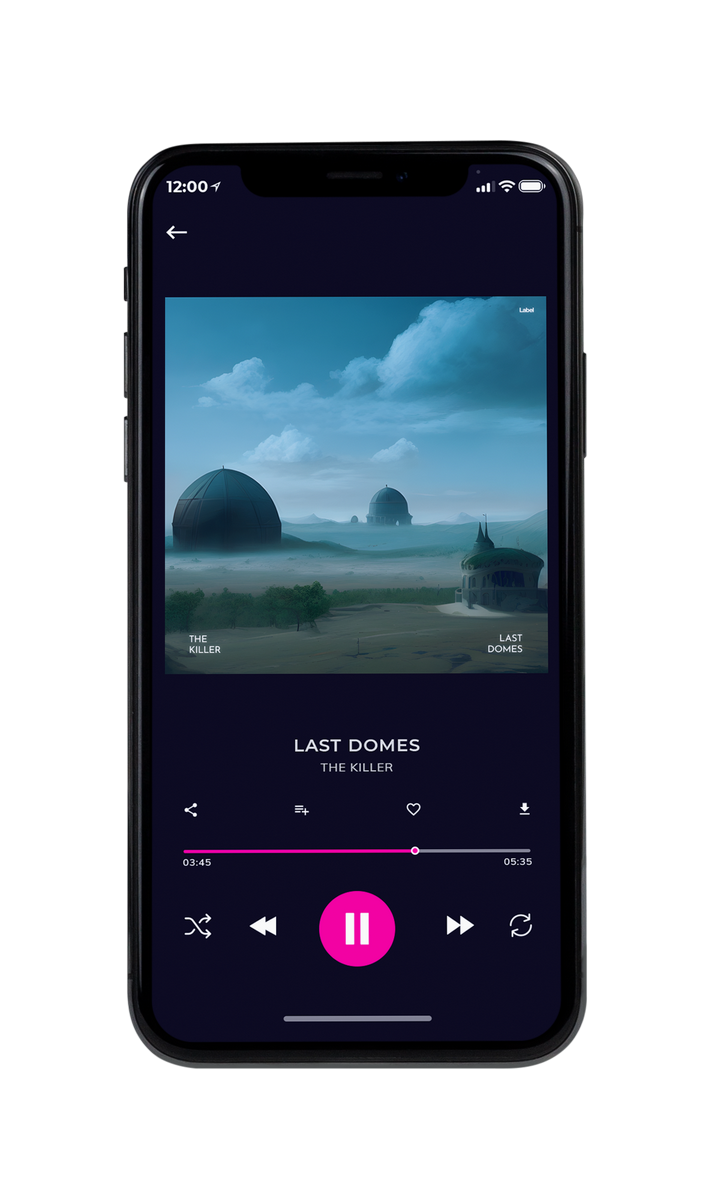Pause the song with the pink button
Viewport: 720px width, 1200px height.
(x=357, y=928)
